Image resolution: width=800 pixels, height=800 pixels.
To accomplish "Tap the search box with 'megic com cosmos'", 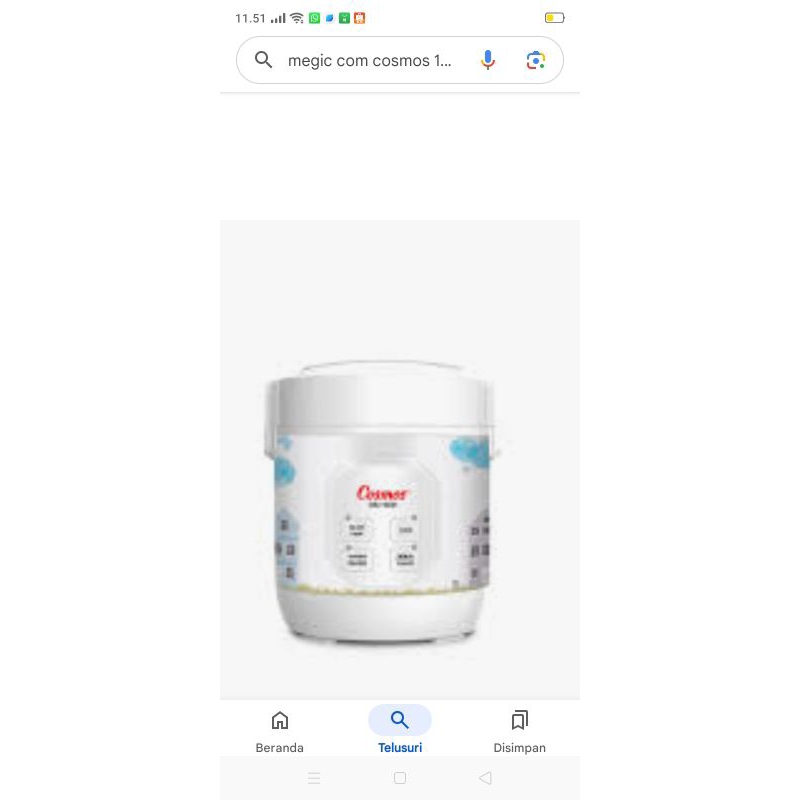I will (x=370, y=61).
